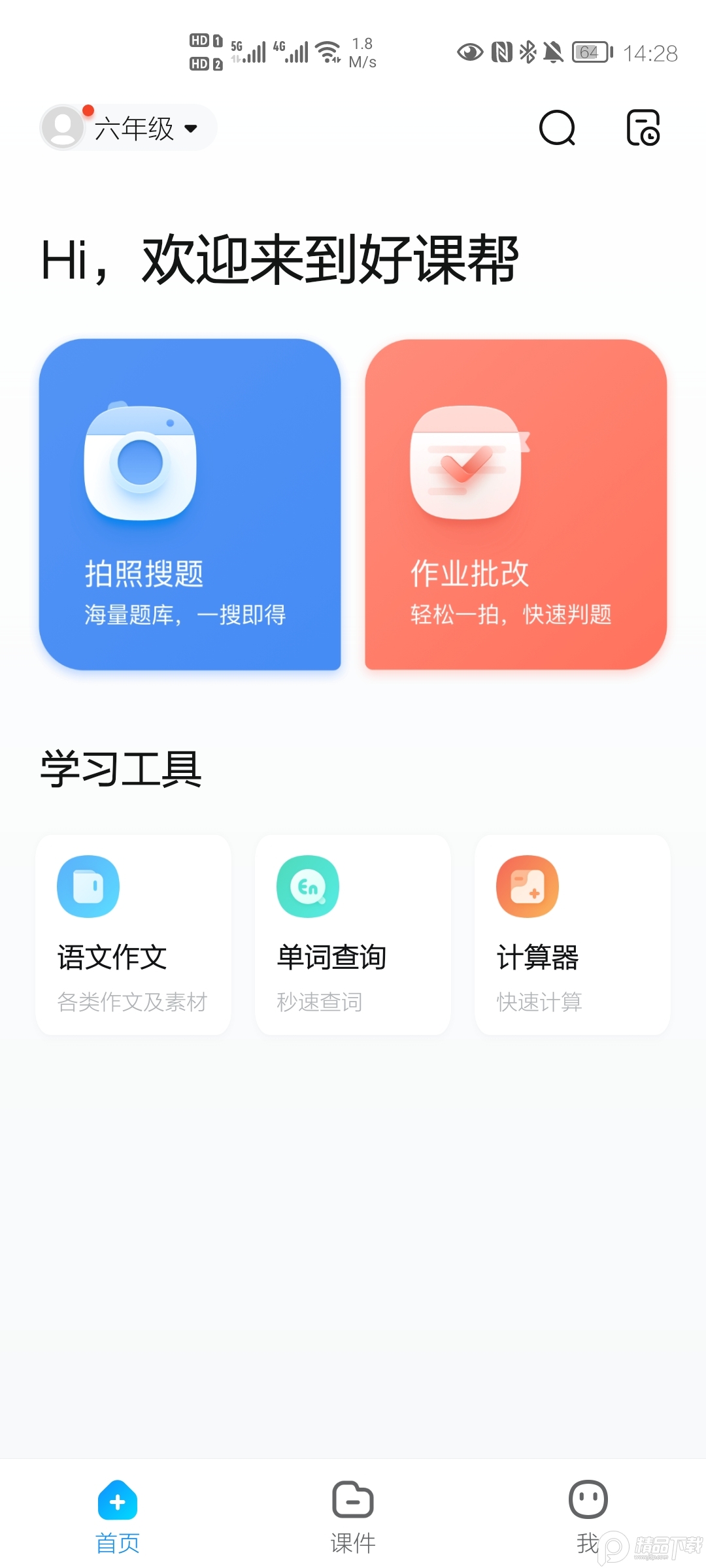Tap the 我 profile icon in bottom navigation

tap(587, 1500)
